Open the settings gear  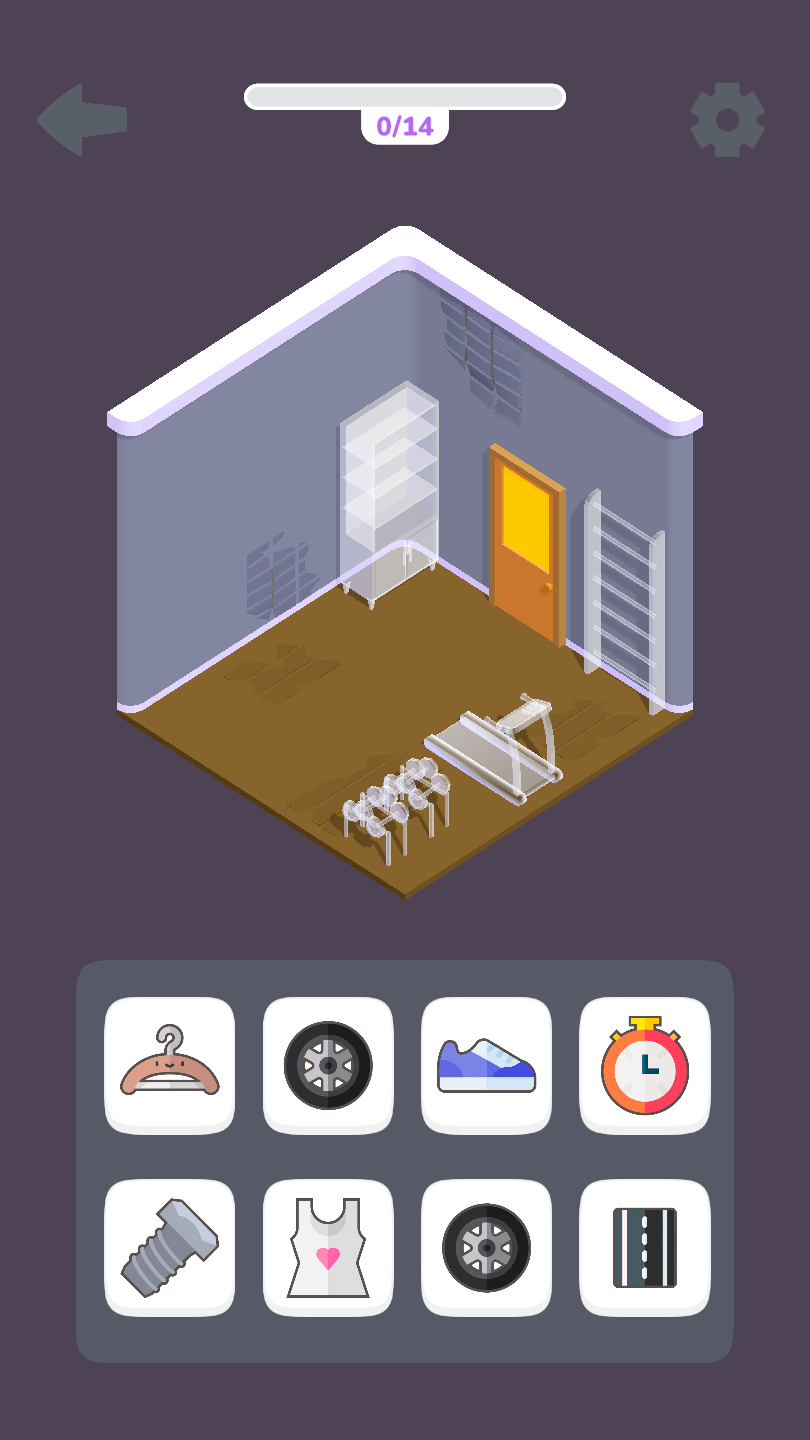click(727, 120)
